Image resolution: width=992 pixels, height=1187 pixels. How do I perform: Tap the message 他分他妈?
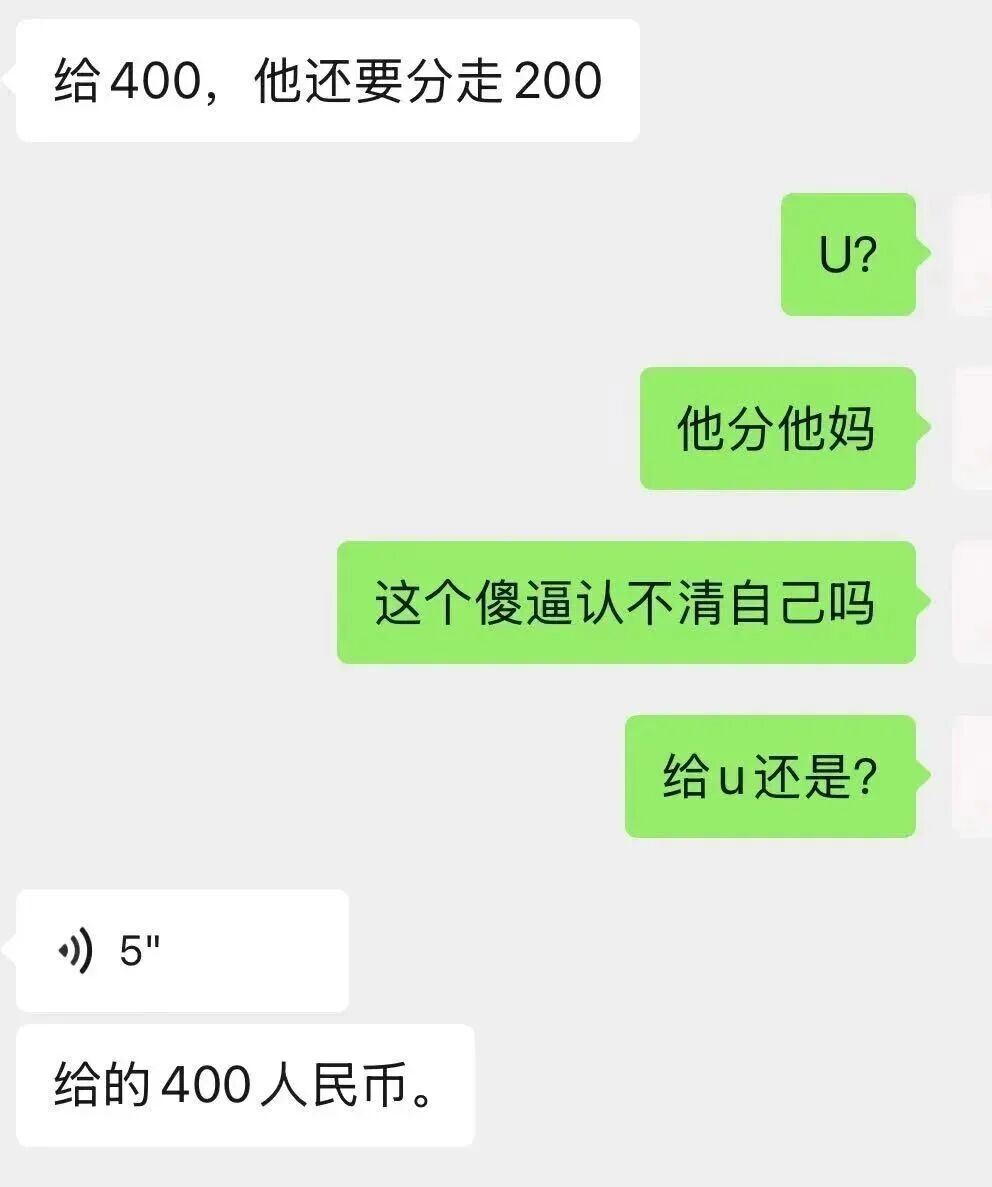[778, 430]
